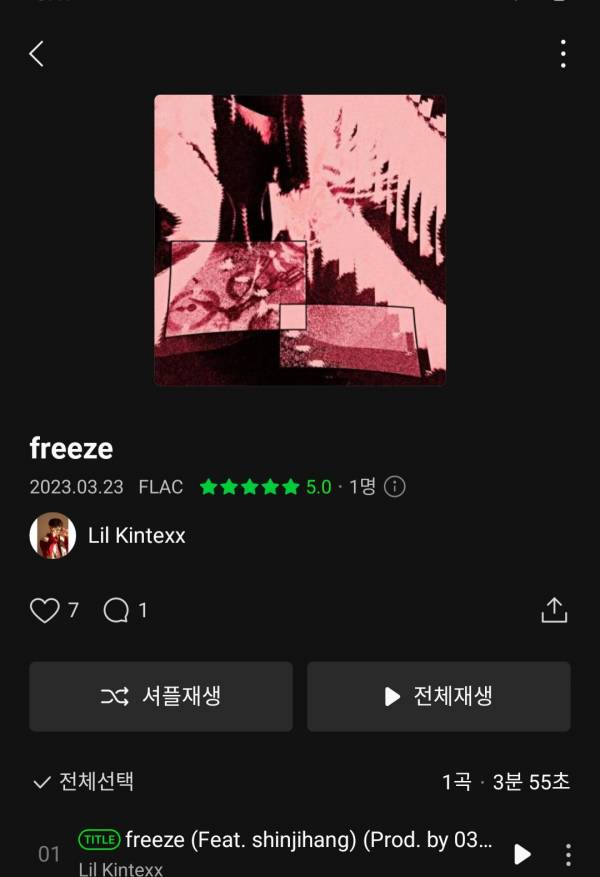
Task: Open the album overflow menu
Action: coord(563,54)
